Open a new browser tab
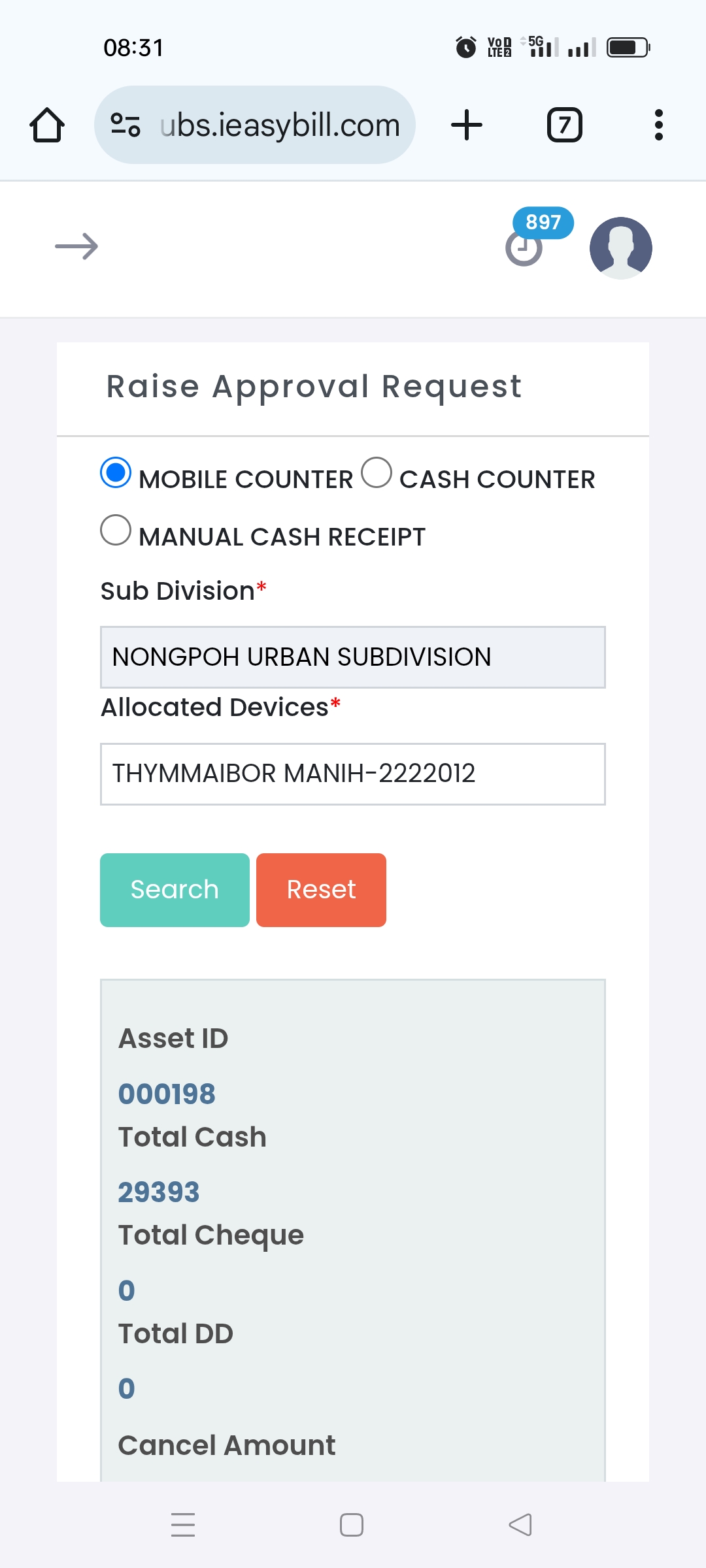 [467, 125]
